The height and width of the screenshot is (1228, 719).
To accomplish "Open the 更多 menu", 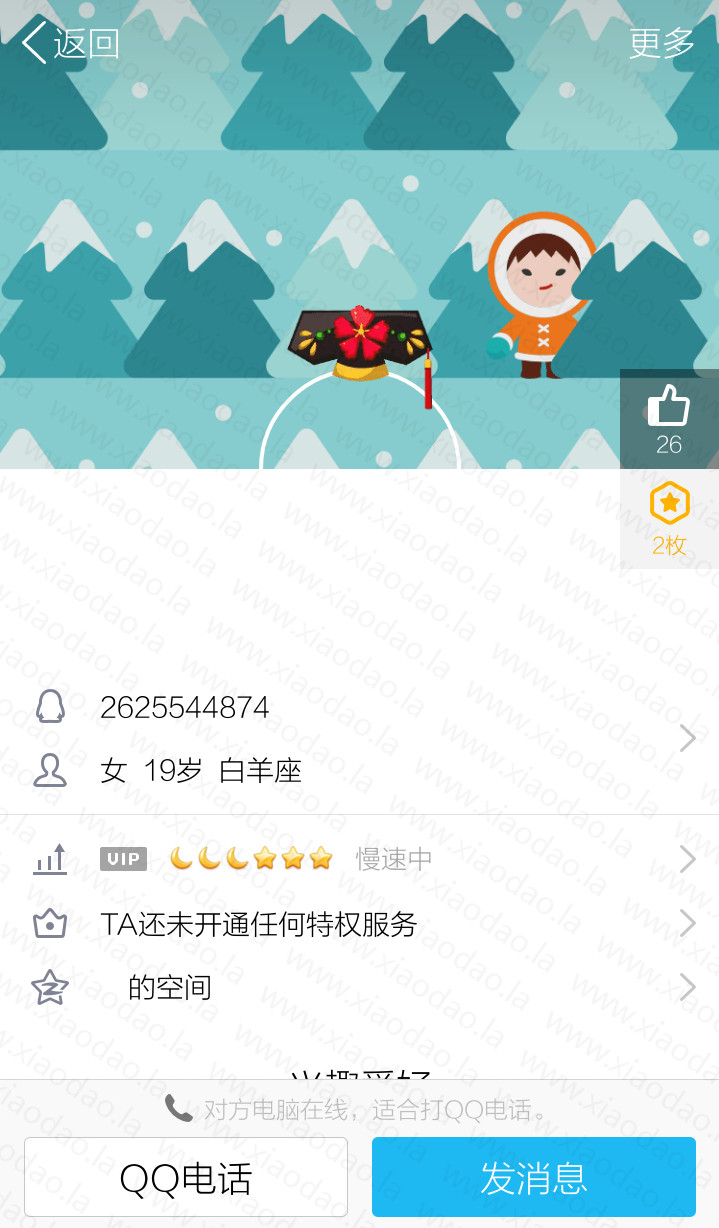I will [662, 43].
